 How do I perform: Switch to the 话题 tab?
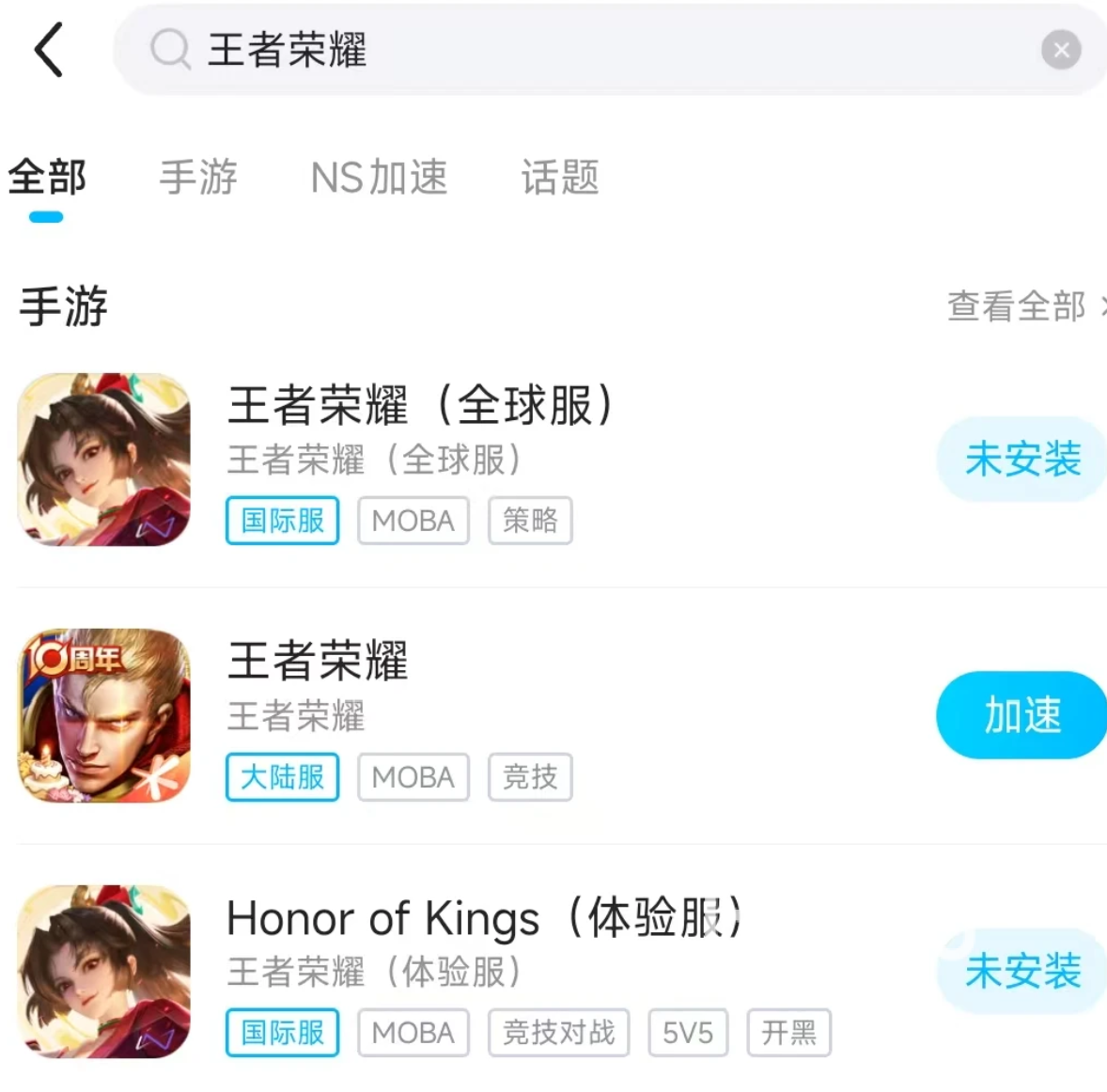(560, 178)
